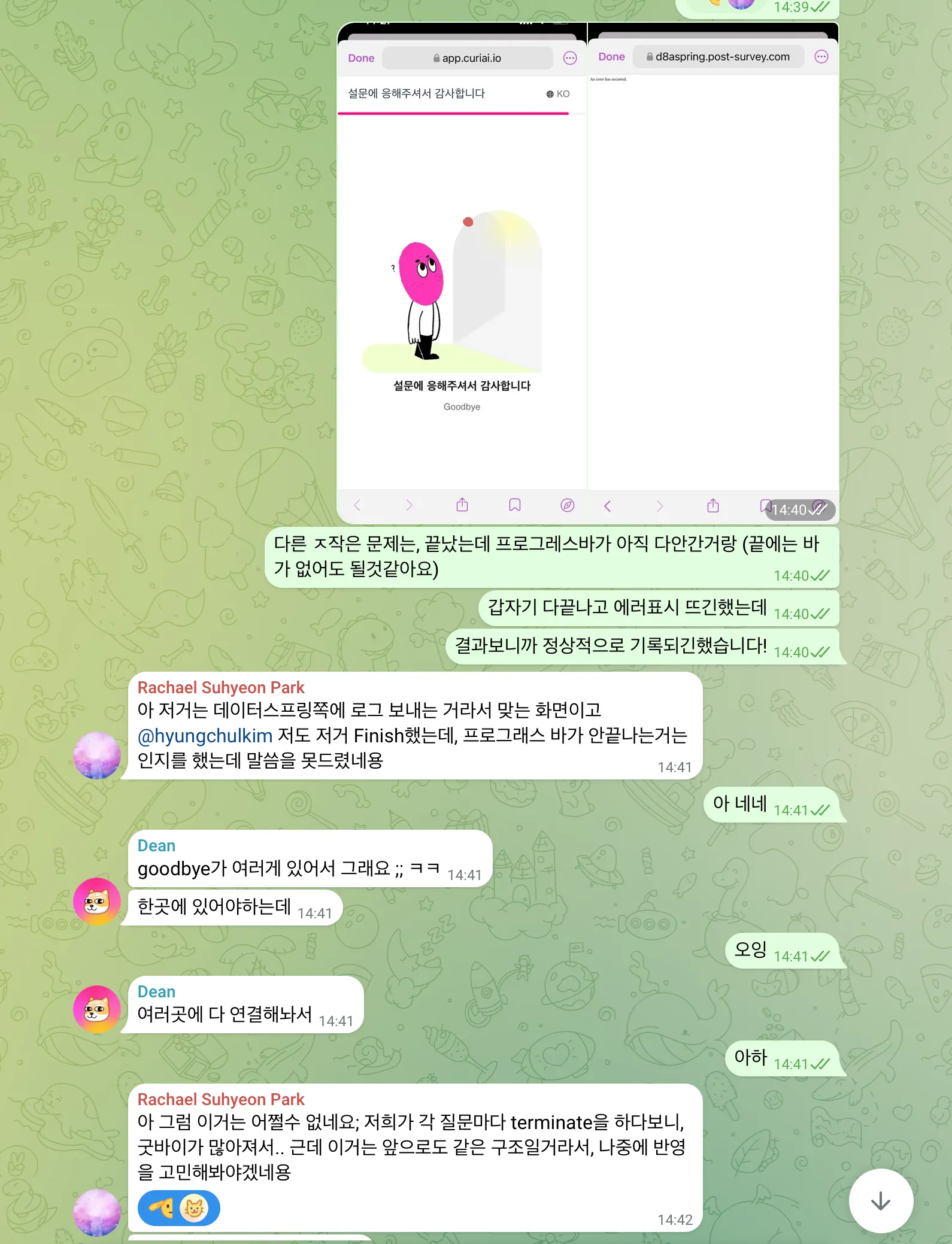Image resolution: width=952 pixels, height=1244 pixels.
Task: Tap Dean's name above goodbye message
Action: [x=156, y=845]
